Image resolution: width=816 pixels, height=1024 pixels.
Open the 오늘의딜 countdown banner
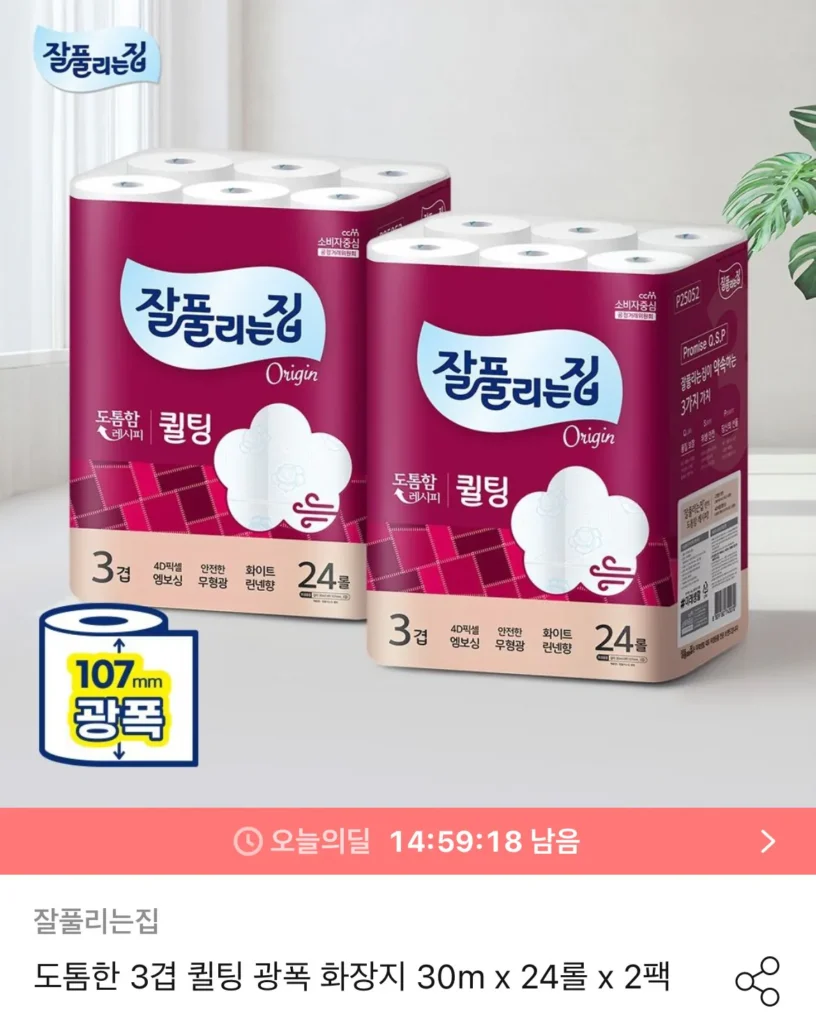tap(408, 841)
